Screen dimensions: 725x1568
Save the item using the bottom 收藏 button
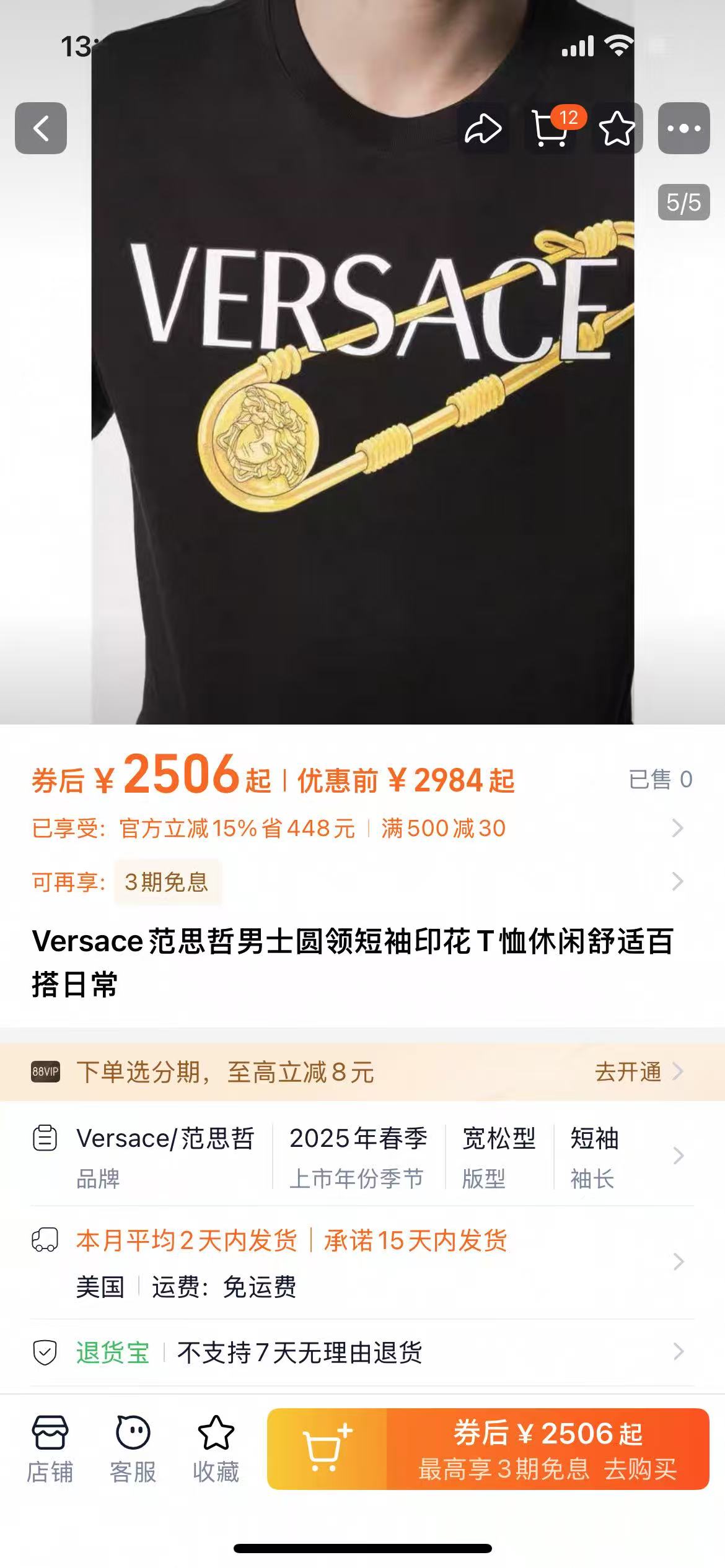click(x=216, y=1449)
